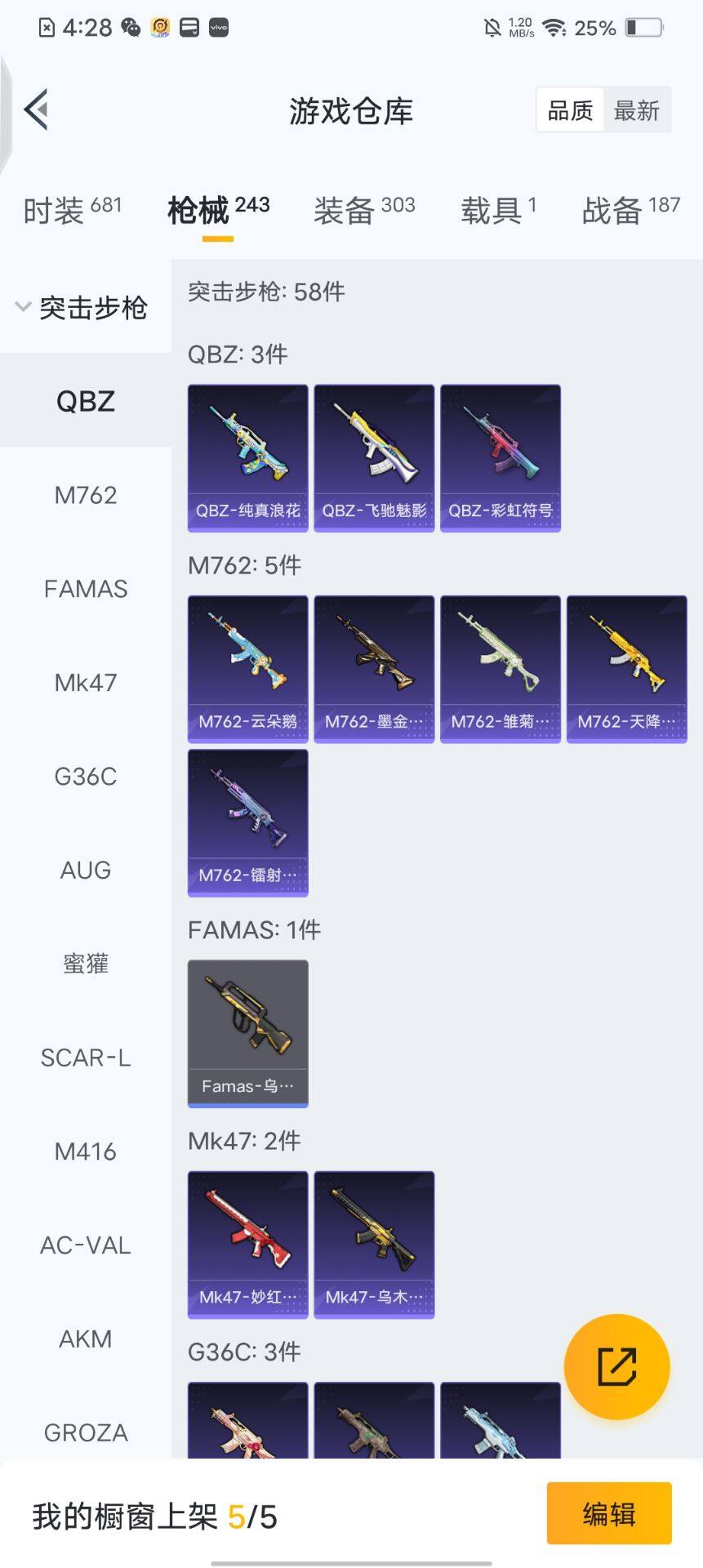Collapse the 突击步枪 category

(x=82, y=308)
